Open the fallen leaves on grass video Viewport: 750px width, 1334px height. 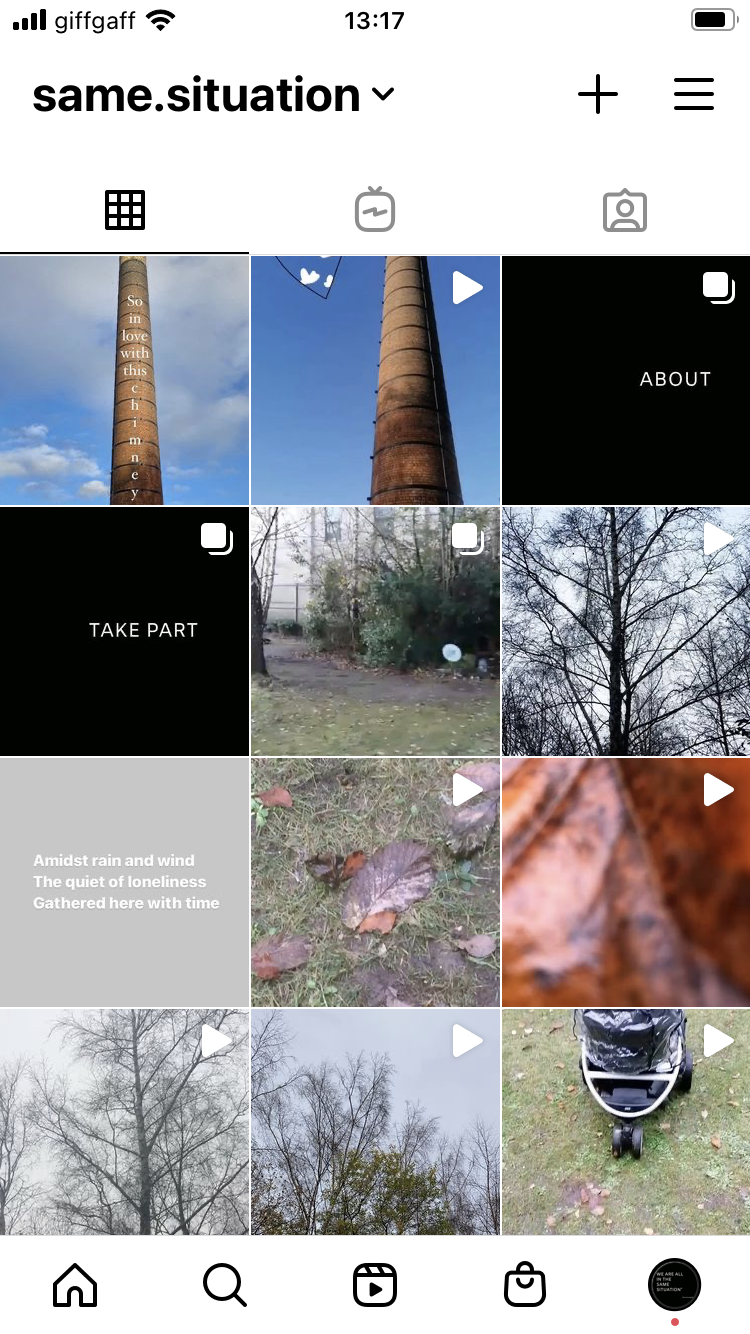point(375,882)
